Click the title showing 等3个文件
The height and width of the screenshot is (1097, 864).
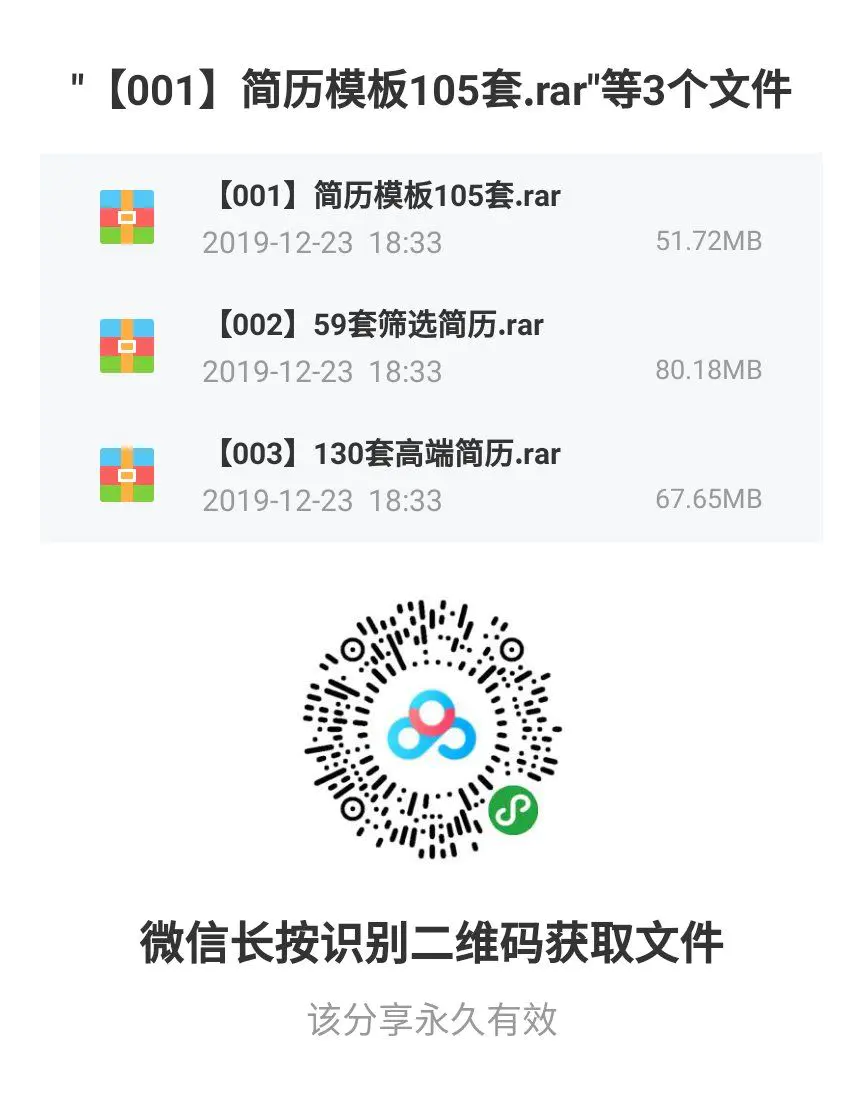pyautogui.click(x=432, y=88)
